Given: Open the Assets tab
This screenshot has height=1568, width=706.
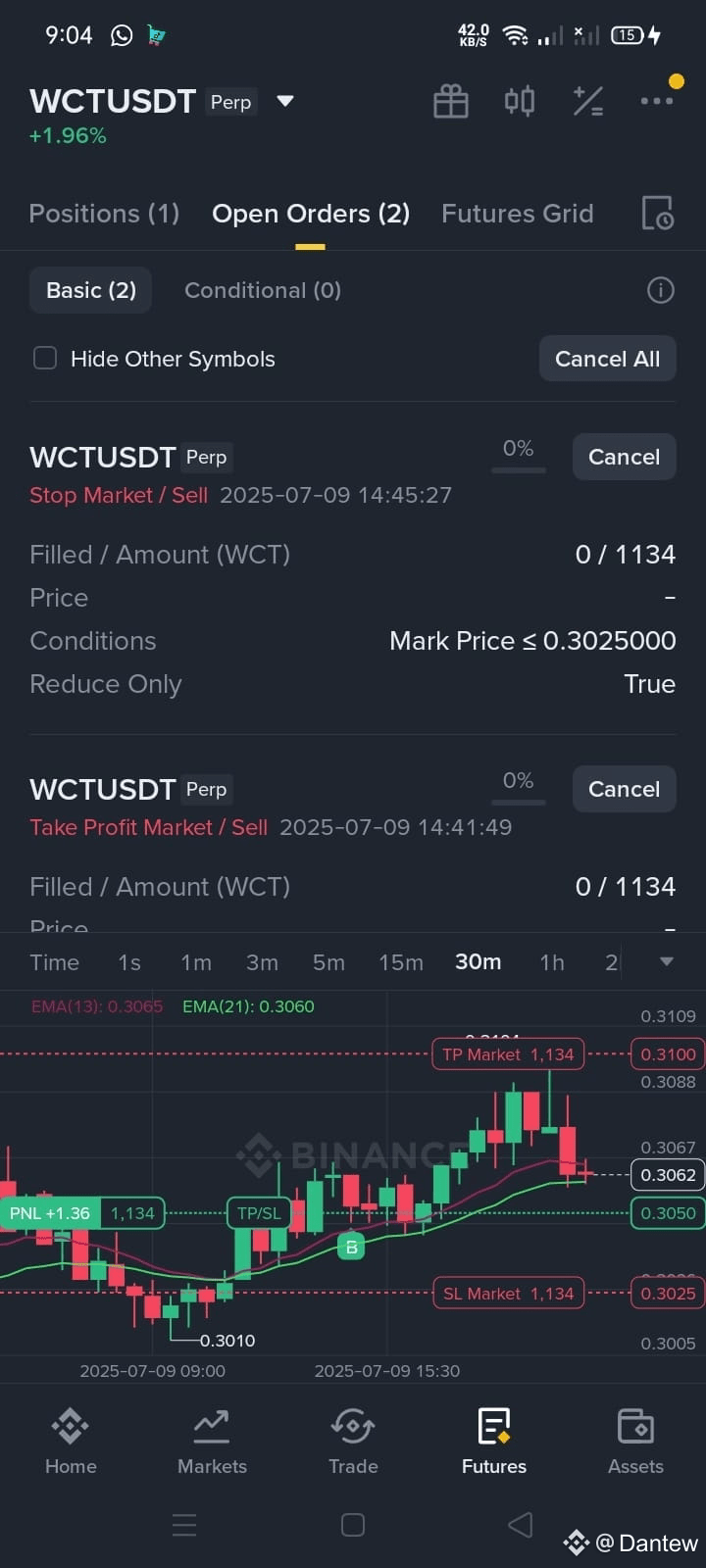Looking at the screenshot, I should coord(635,1441).
